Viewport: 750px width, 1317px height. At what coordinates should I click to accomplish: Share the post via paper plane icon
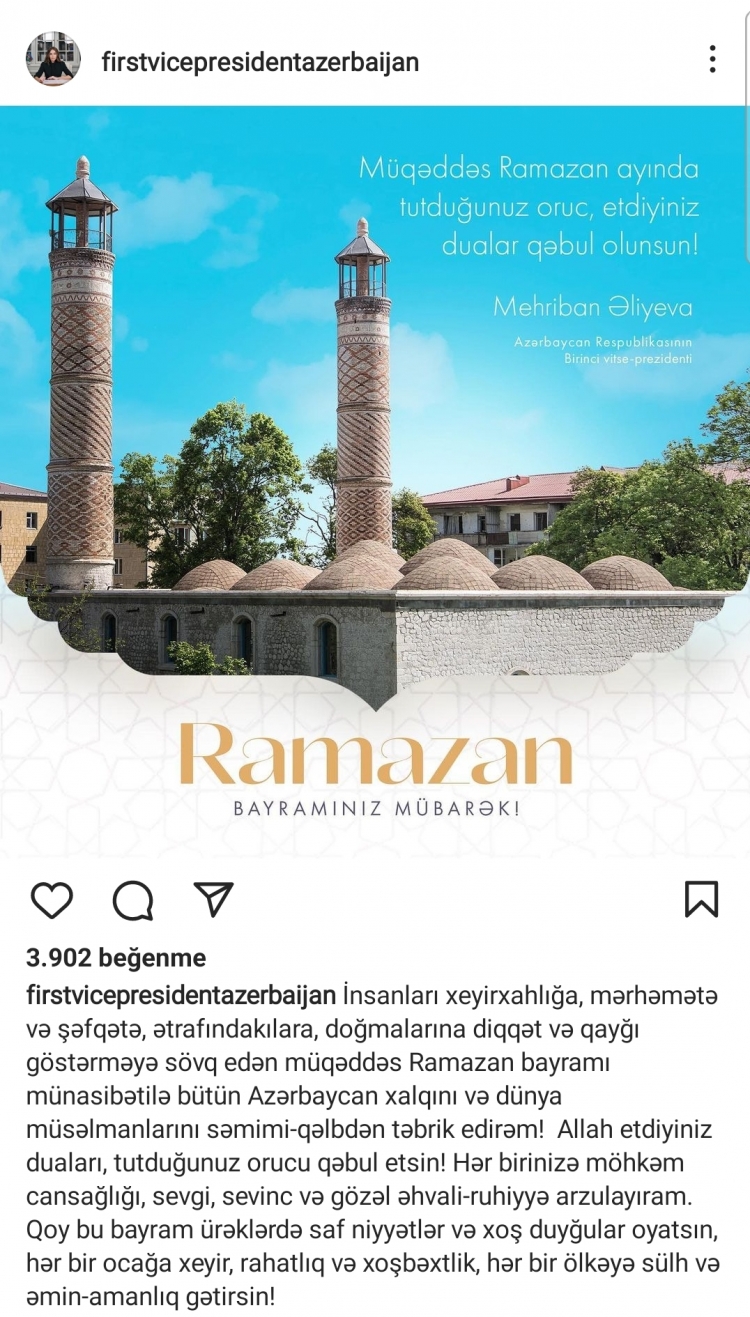[213, 900]
